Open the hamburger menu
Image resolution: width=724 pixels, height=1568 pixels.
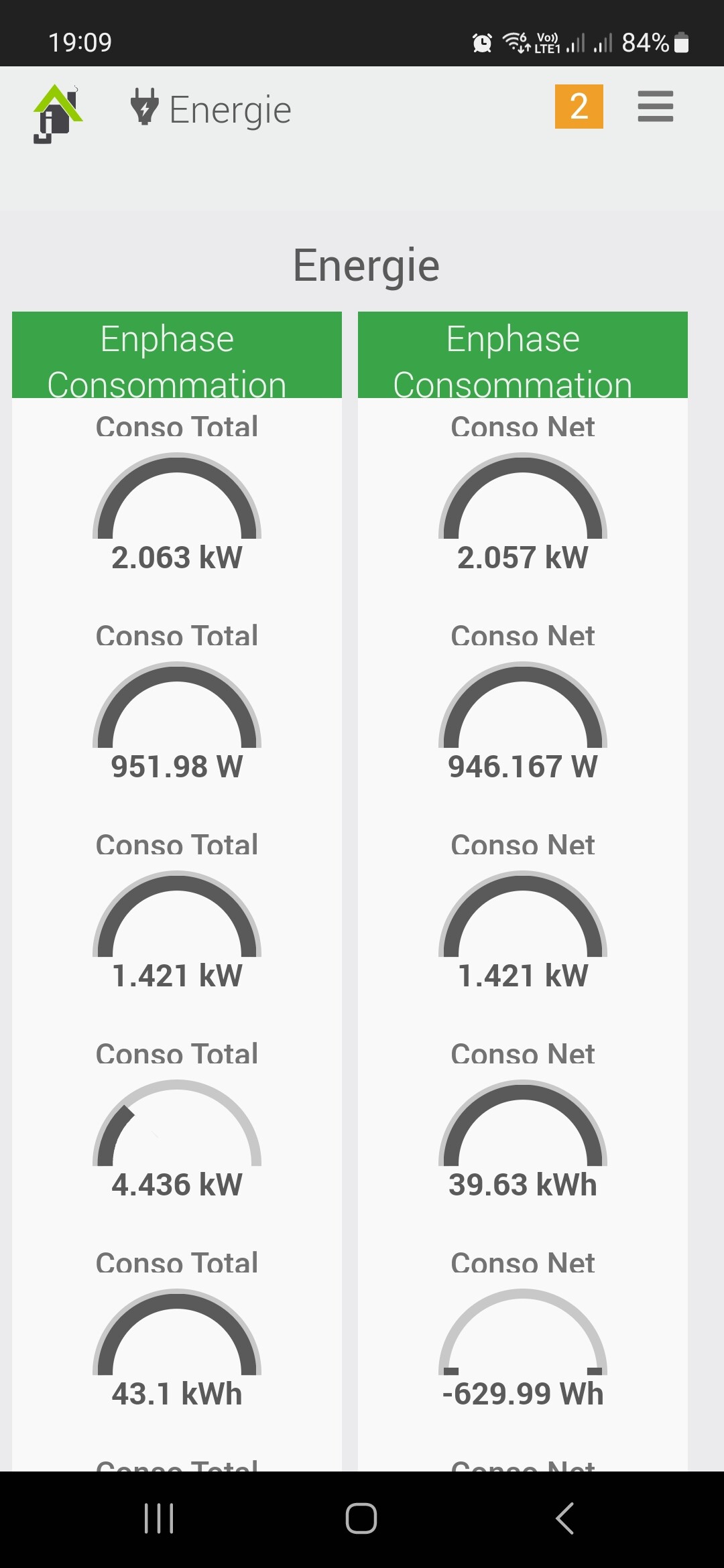[655, 107]
